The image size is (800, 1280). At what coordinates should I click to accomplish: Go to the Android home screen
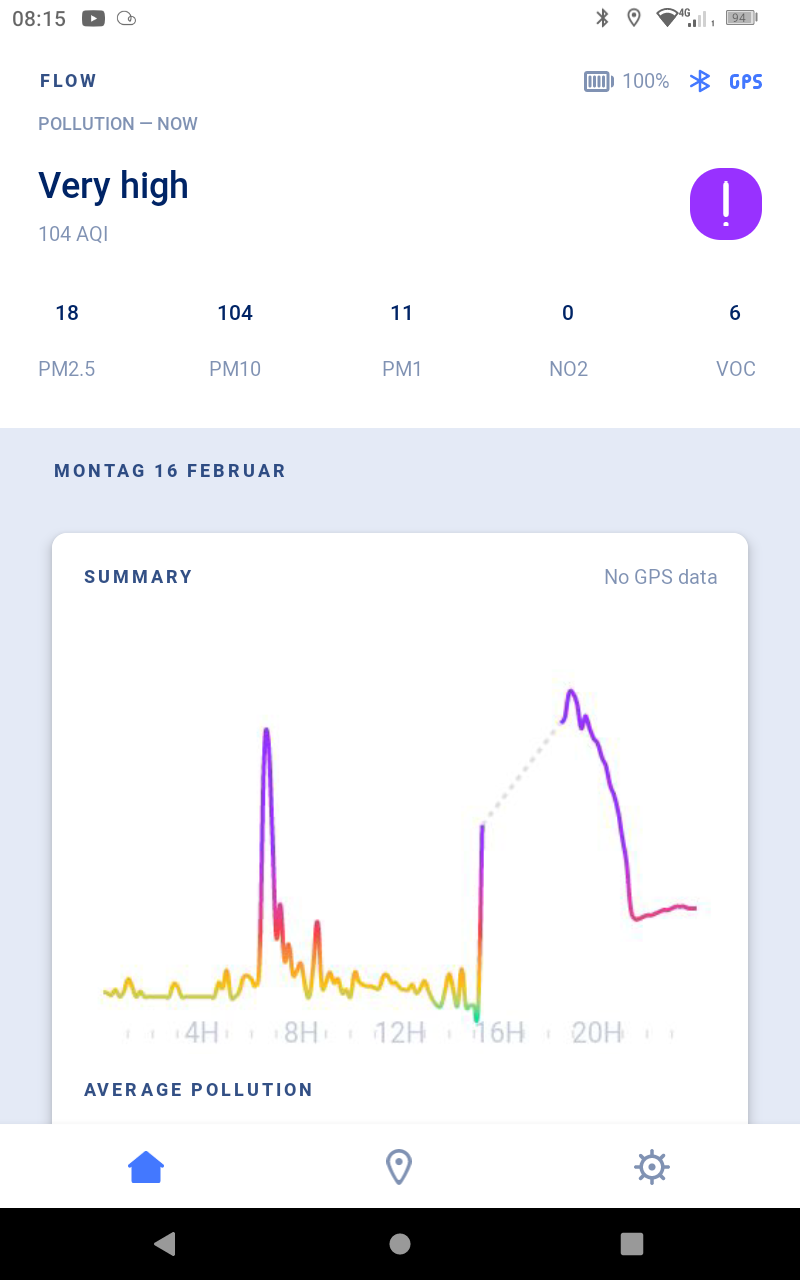pyautogui.click(x=400, y=1243)
